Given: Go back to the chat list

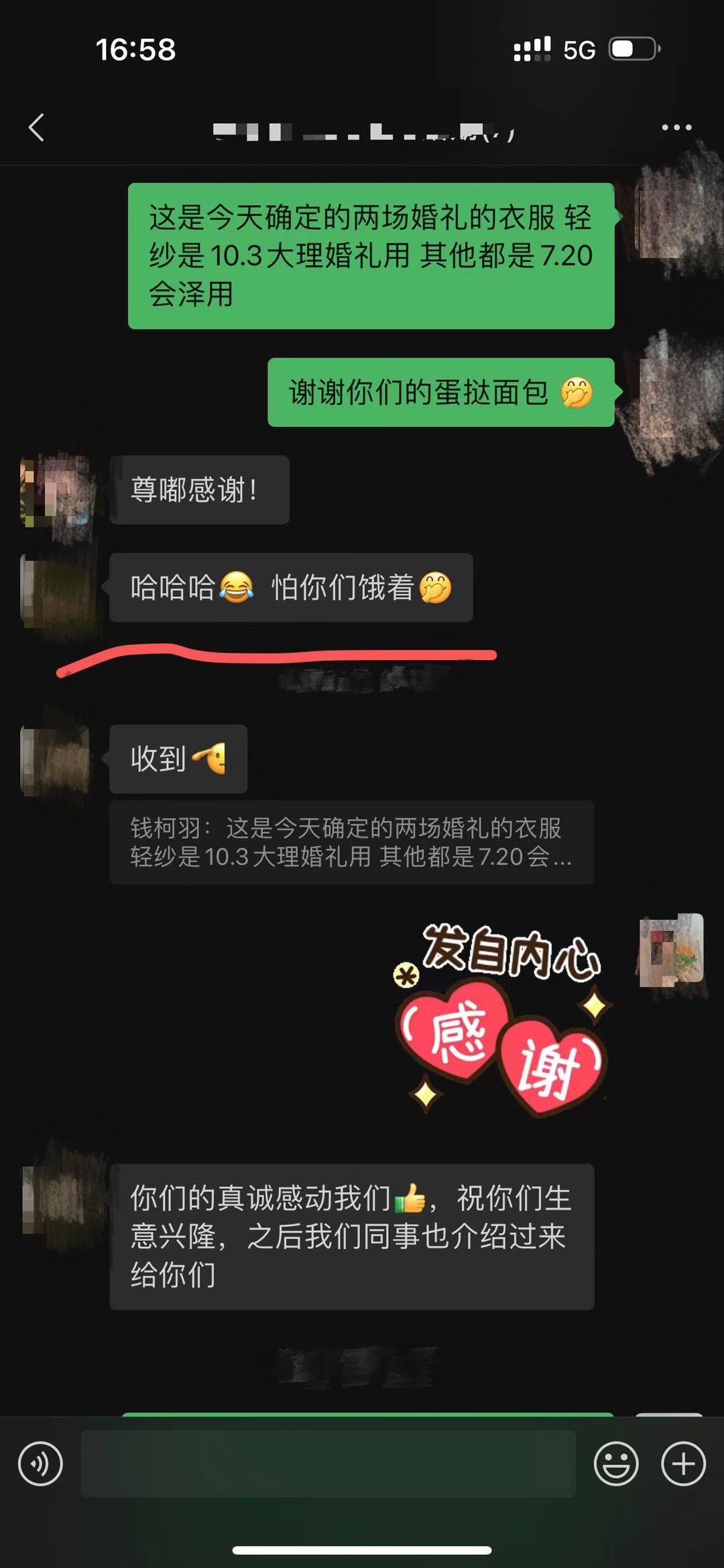Looking at the screenshot, I should pyautogui.click(x=37, y=127).
